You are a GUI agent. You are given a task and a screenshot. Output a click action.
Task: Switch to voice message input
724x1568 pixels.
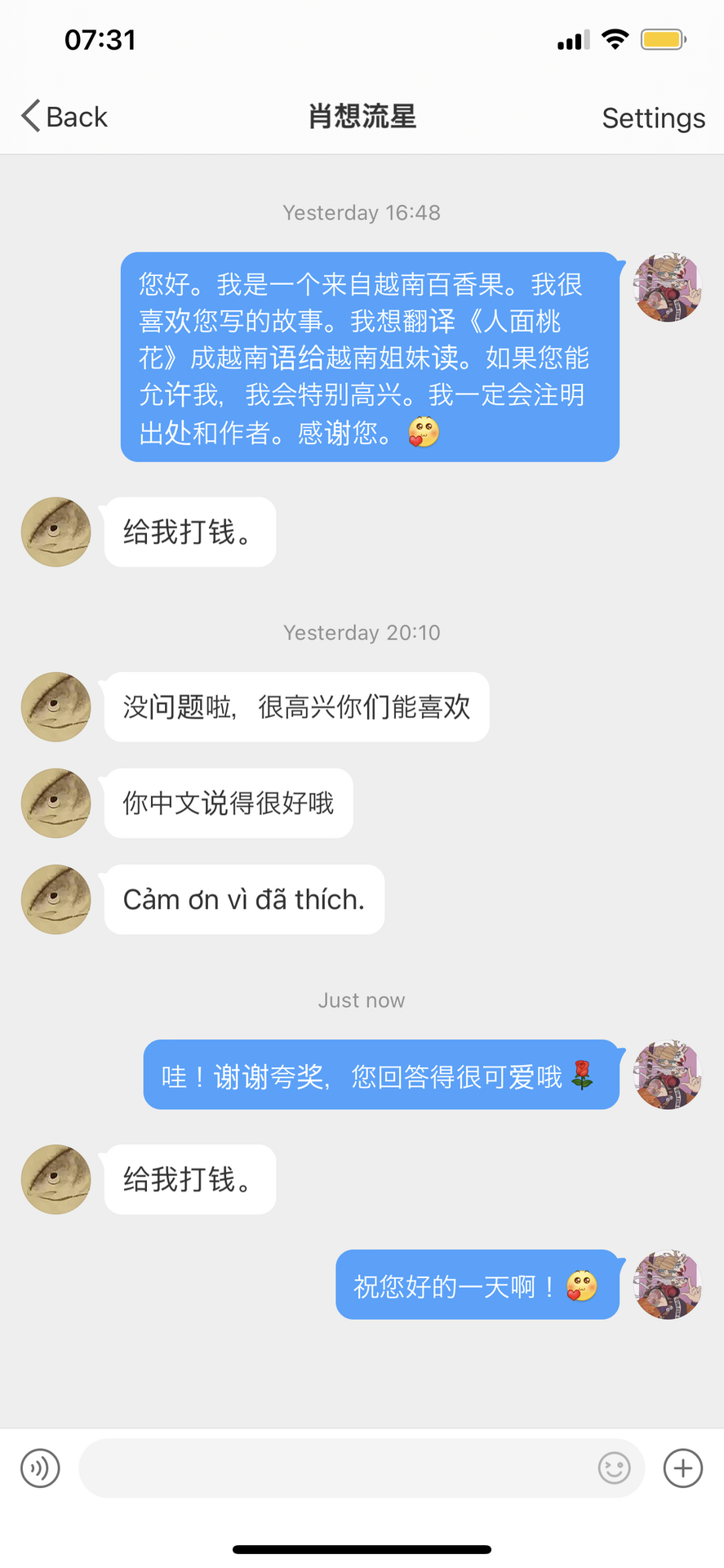[x=40, y=1468]
